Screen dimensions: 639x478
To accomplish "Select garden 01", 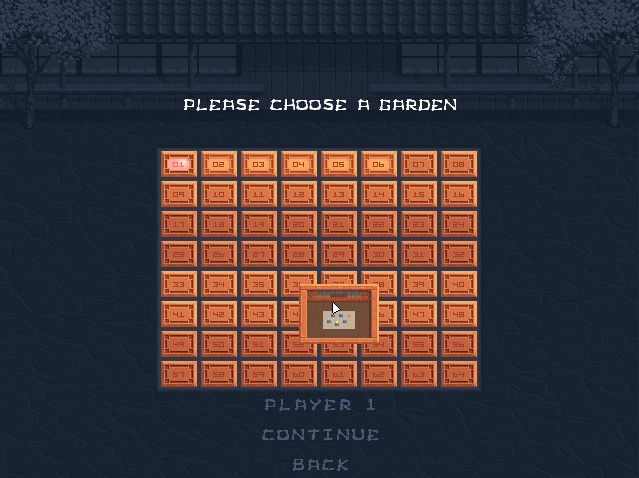I will [x=179, y=164].
